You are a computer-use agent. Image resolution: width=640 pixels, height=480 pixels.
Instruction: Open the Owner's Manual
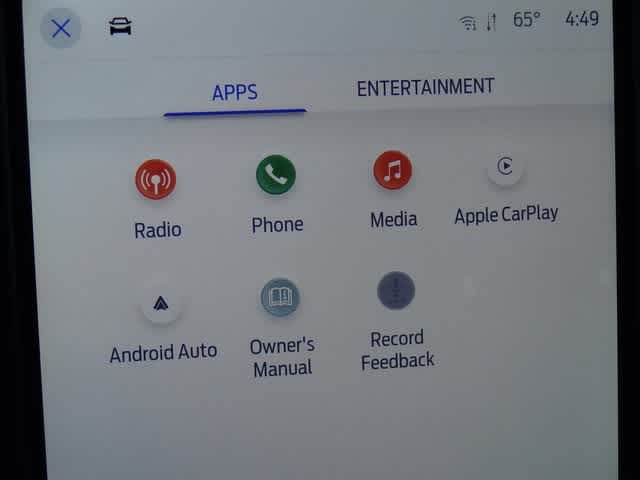tap(281, 298)
